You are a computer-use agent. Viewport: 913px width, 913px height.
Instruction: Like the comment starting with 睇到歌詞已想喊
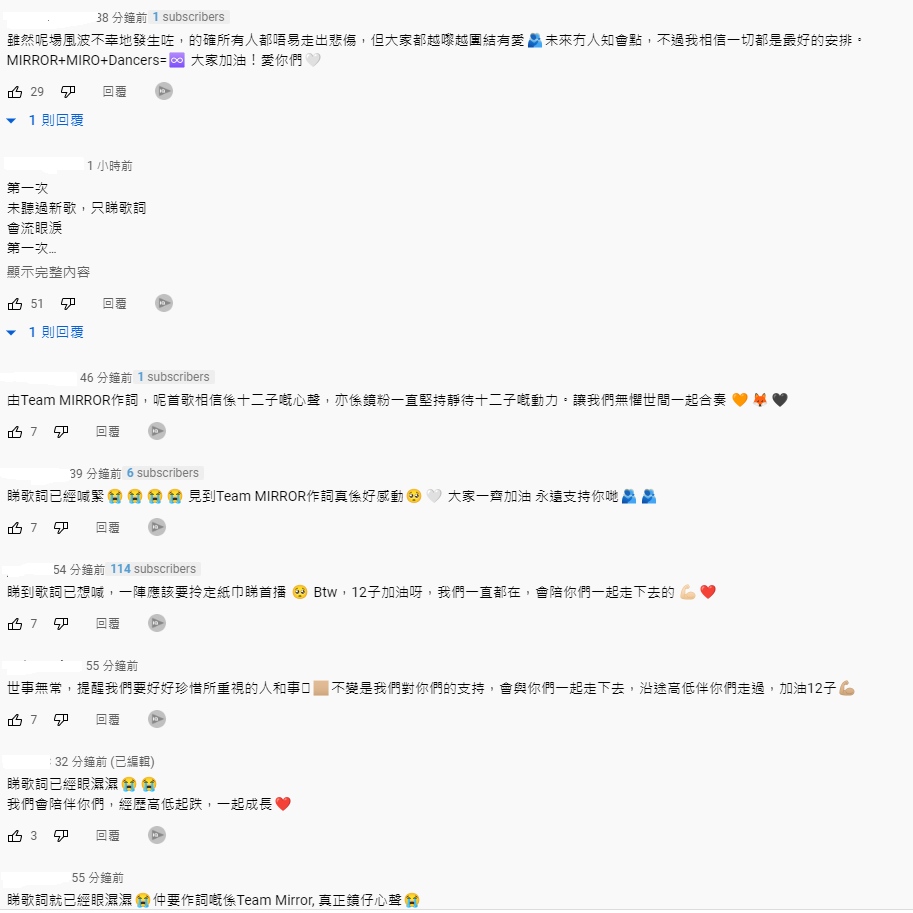pos(15,624)
